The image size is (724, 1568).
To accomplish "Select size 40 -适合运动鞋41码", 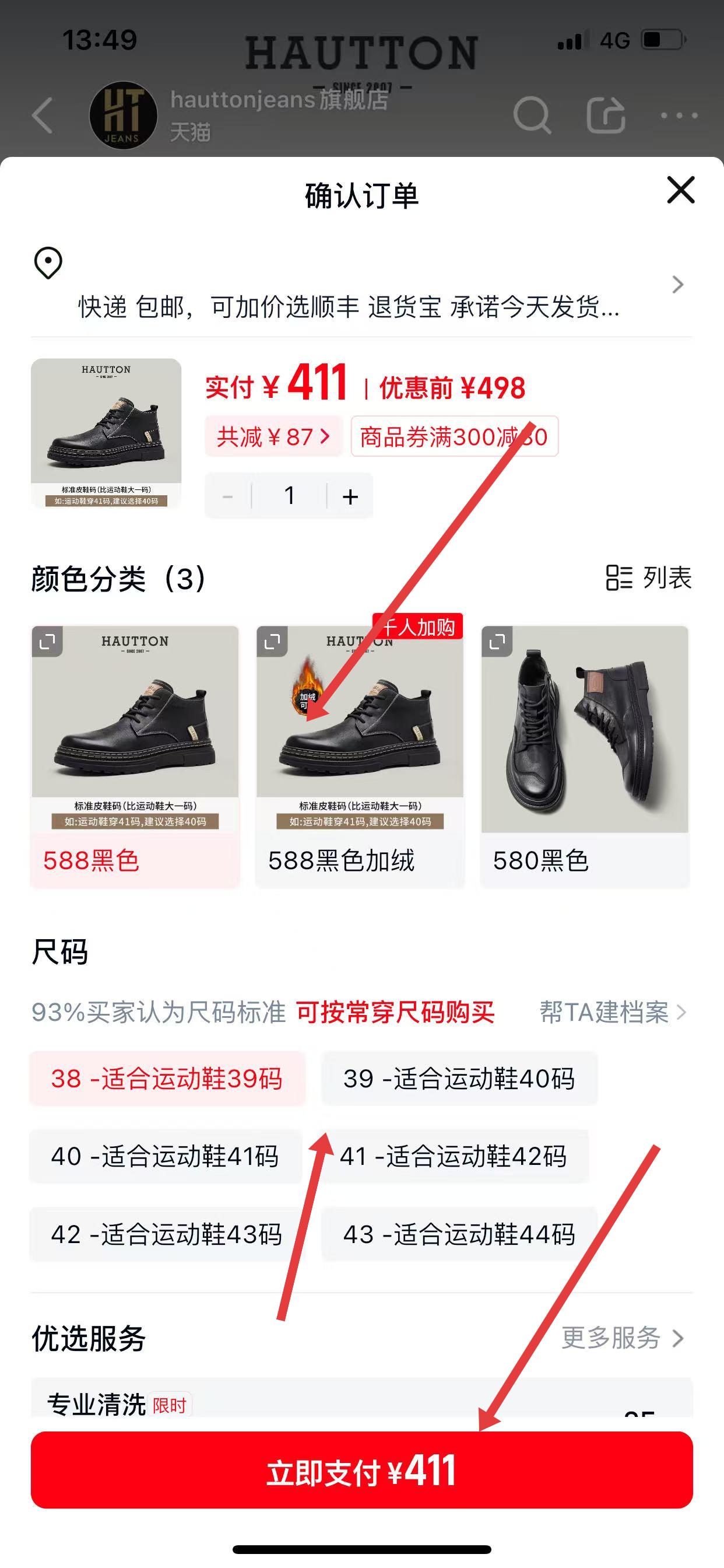I will [166, 1156].
